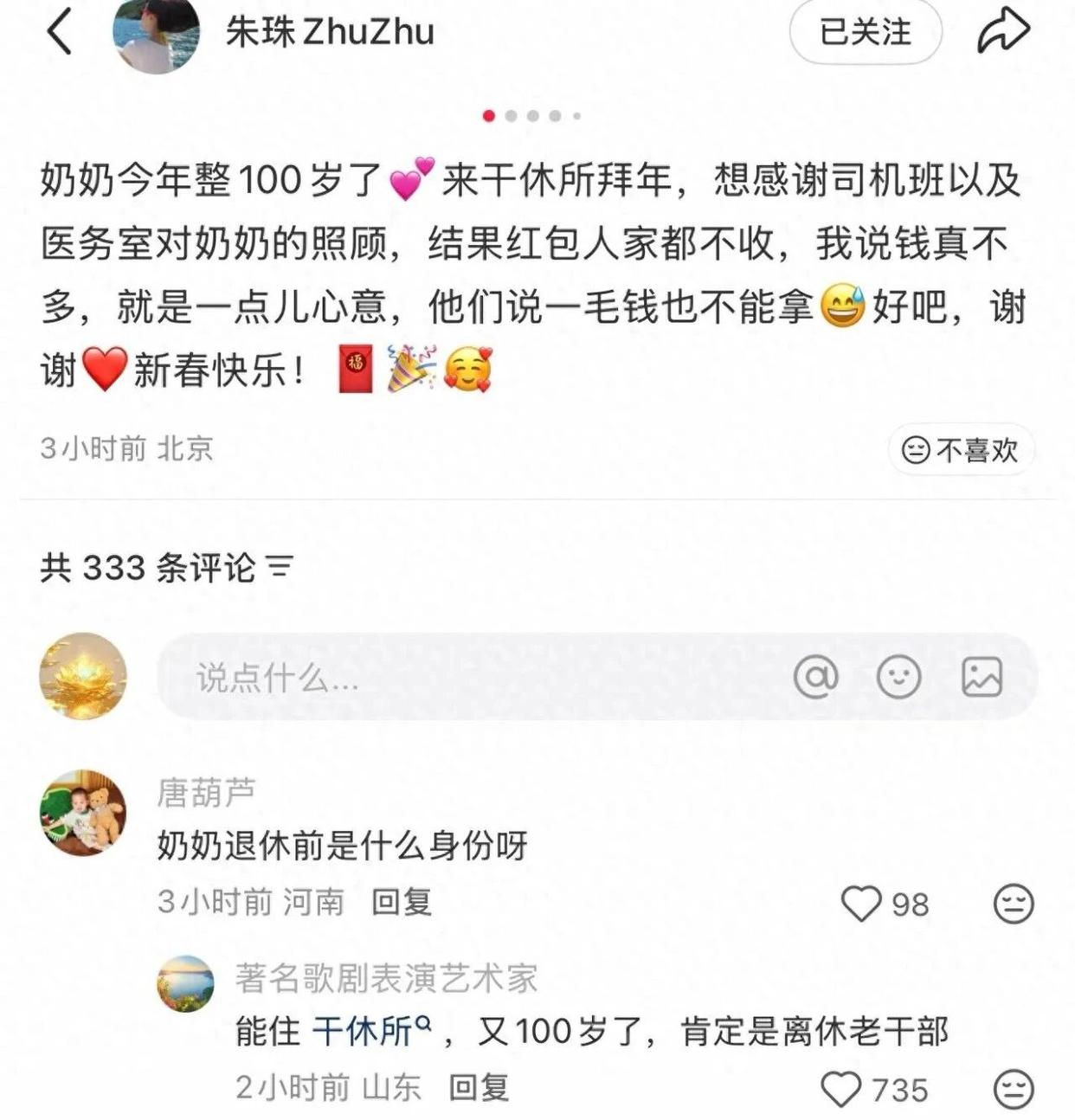This screenshot has height=1120, width=1075.
Task: Tap the 已关注 follow button
Action: [x=865, y=32]
